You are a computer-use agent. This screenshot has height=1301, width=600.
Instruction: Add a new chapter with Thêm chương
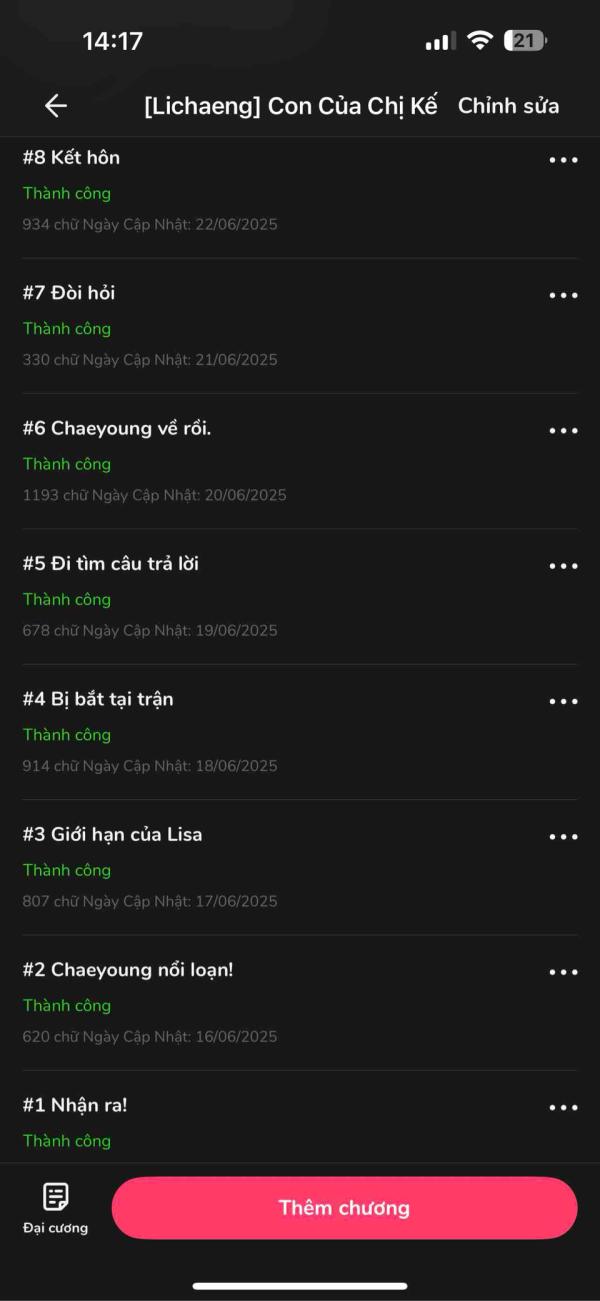(x=345, y=1208)
